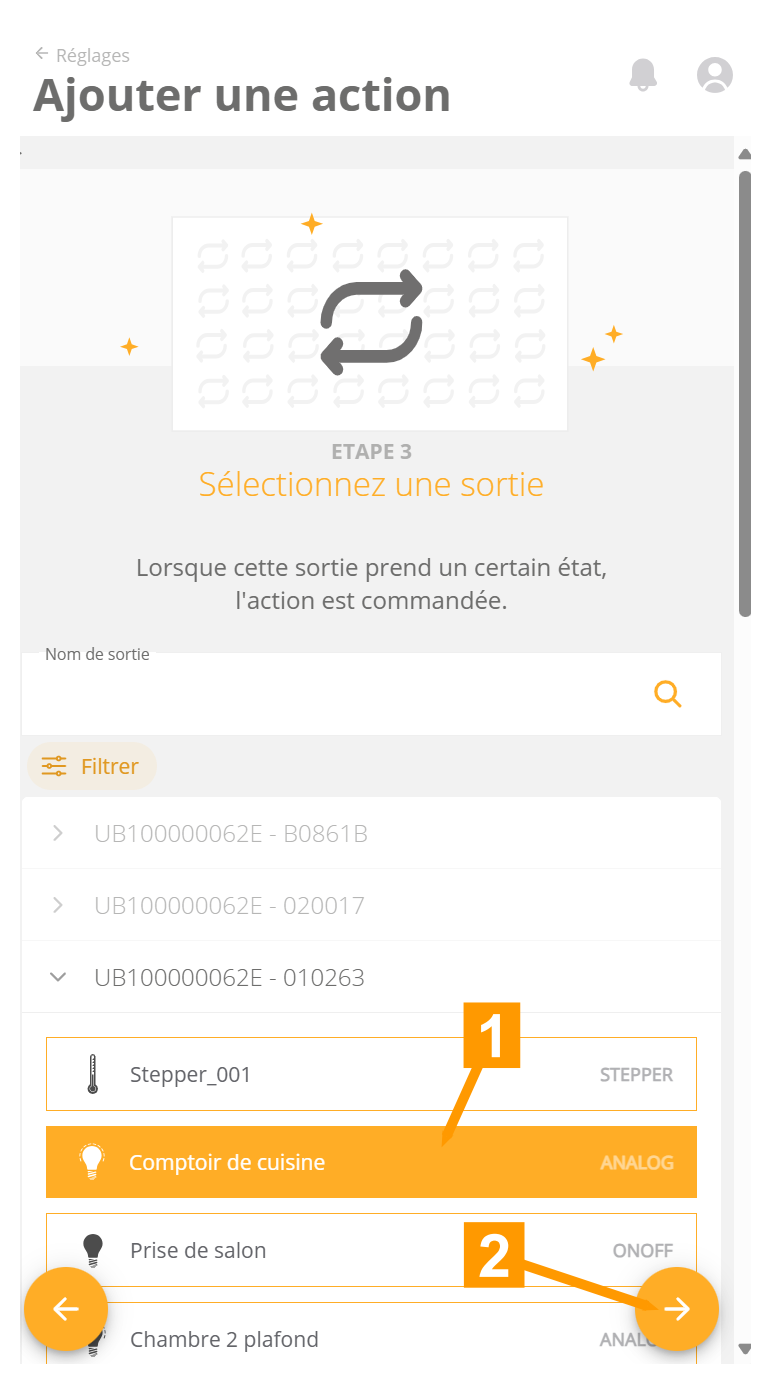Select the Stepper_001 output
Screen dimensions: 771x1384
pos(370,1075)
